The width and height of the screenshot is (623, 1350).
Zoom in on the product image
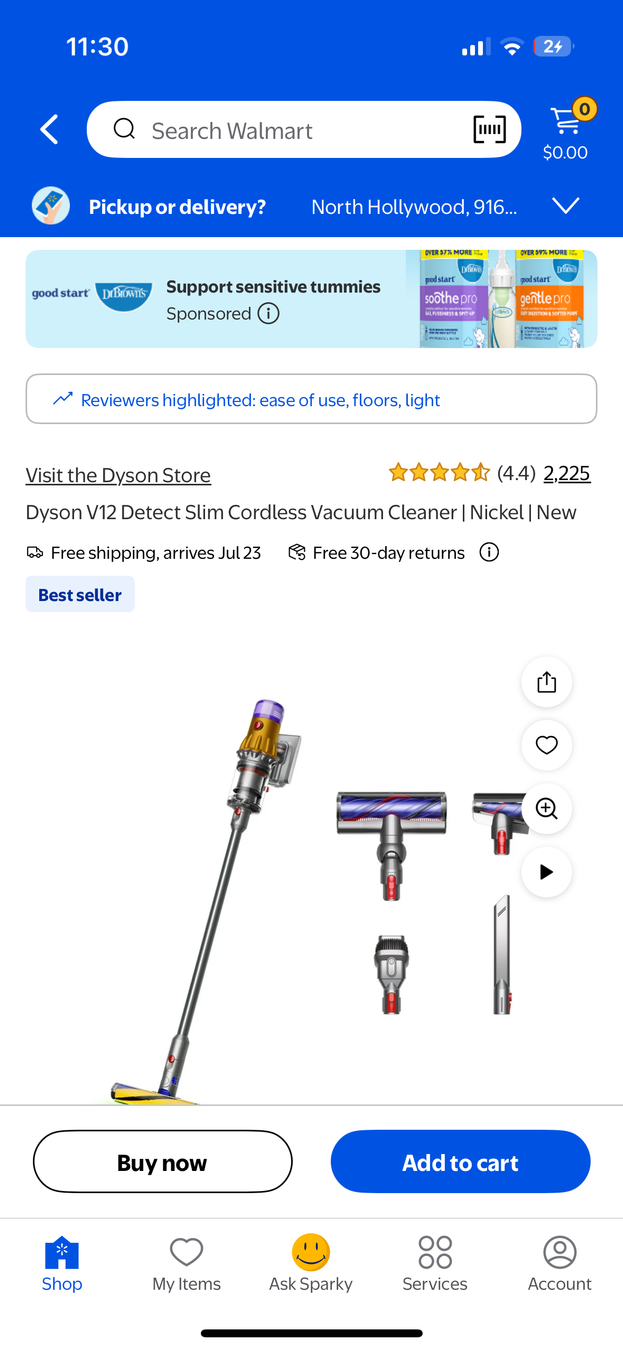coord(546,809)
